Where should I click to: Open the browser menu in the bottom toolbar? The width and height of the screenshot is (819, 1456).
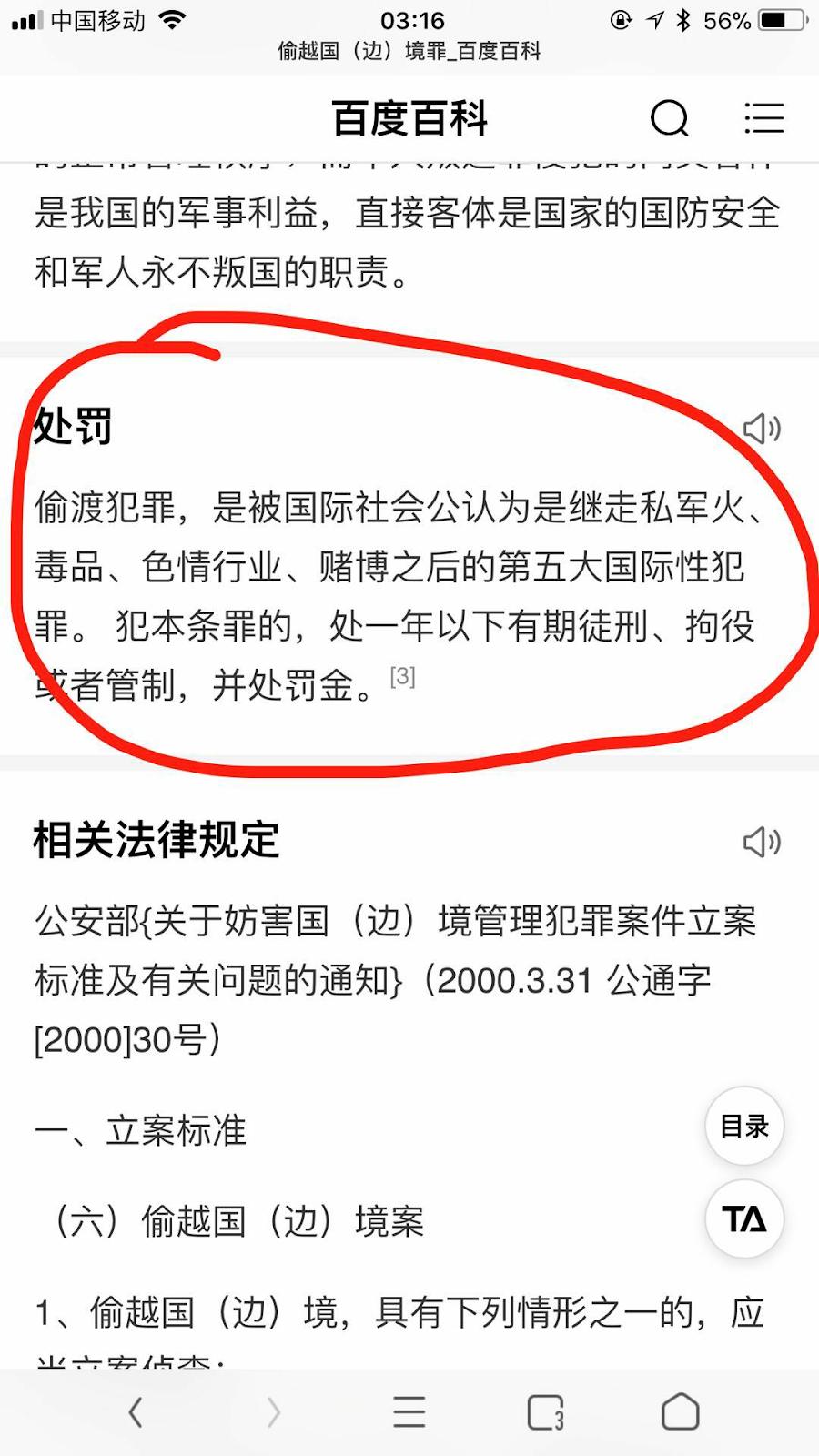409,1412
